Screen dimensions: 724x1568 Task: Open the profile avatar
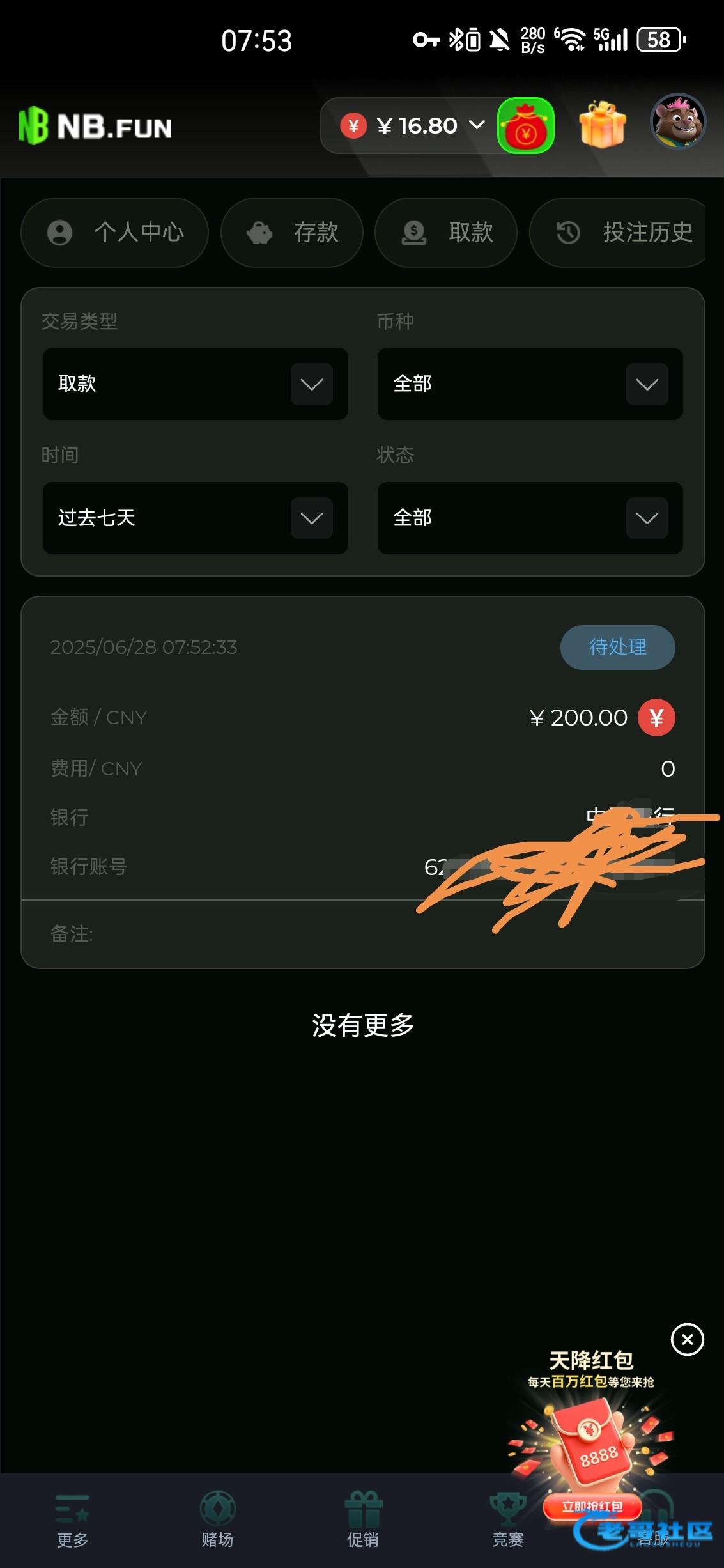point(677,122)
